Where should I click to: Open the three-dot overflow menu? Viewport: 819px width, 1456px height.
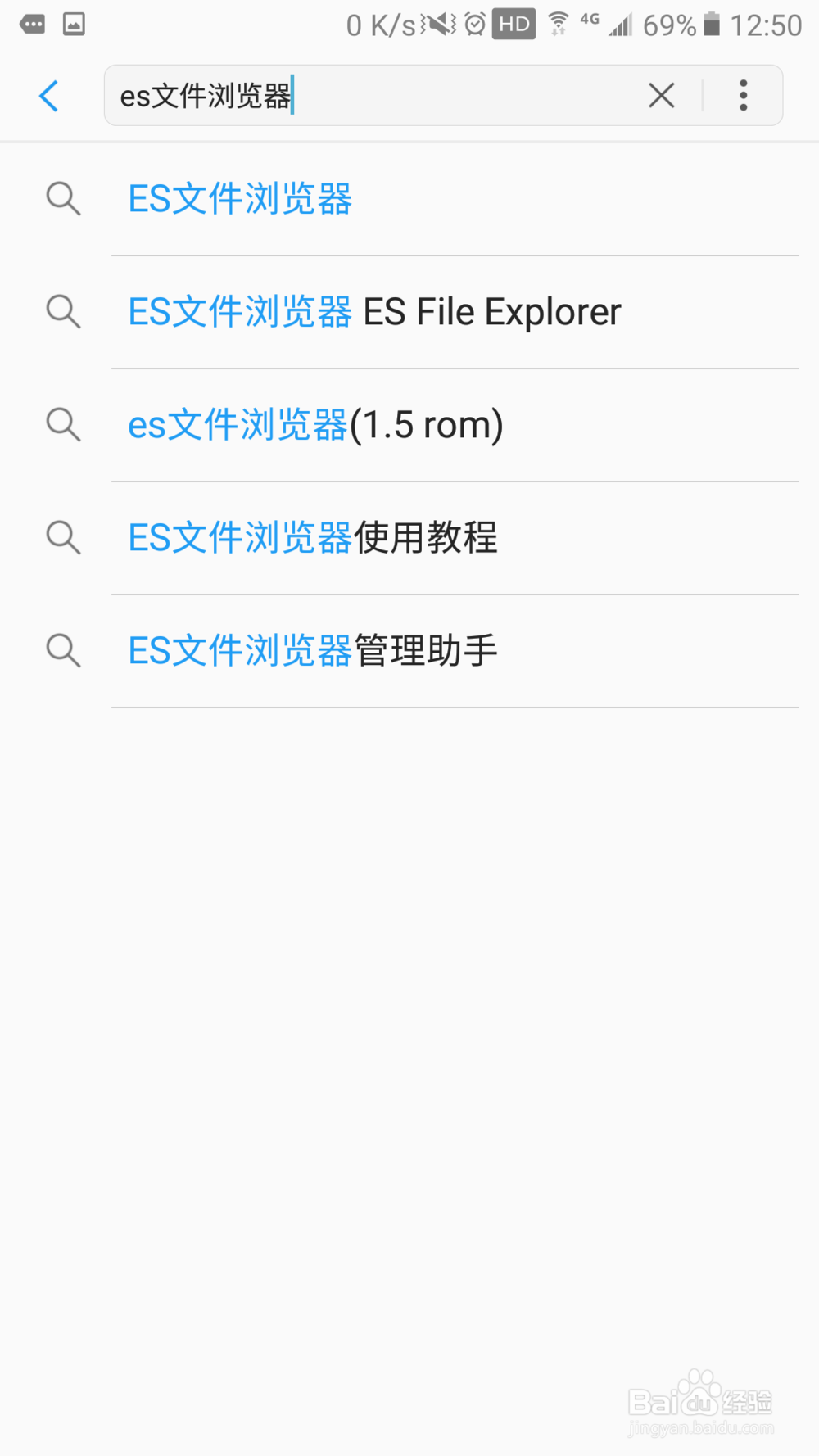[x=743, y=96]
